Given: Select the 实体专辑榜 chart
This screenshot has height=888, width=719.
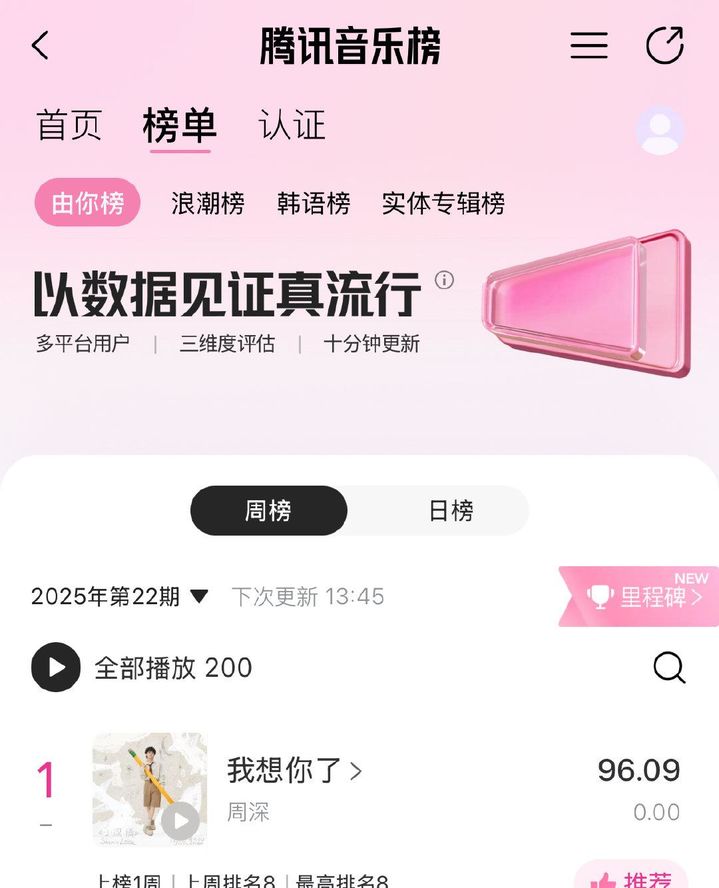Looking at the screenshot, I should [443, 203].
